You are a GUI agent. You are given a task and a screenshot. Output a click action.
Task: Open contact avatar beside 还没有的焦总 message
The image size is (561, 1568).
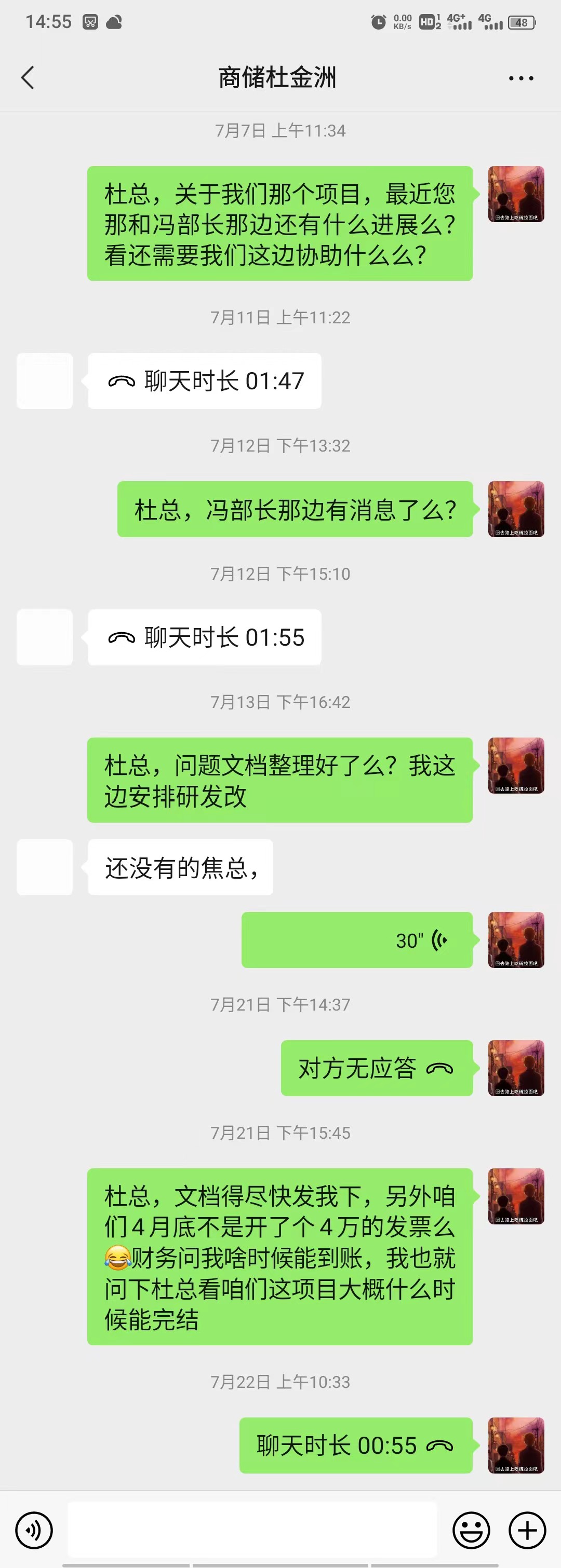(45, 867)
